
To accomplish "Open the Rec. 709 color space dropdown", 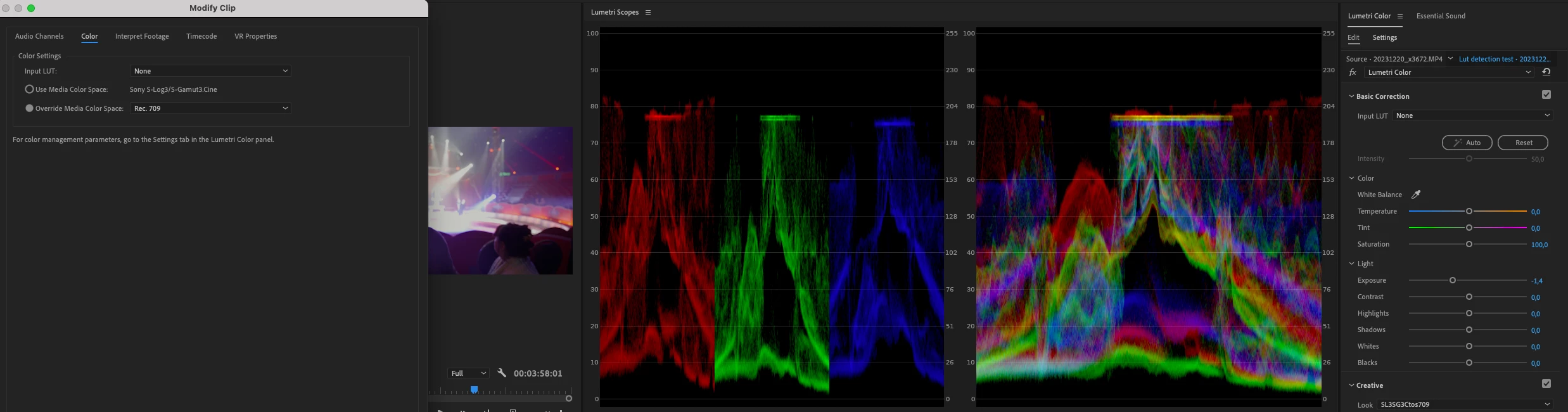I will coord(210,108).
